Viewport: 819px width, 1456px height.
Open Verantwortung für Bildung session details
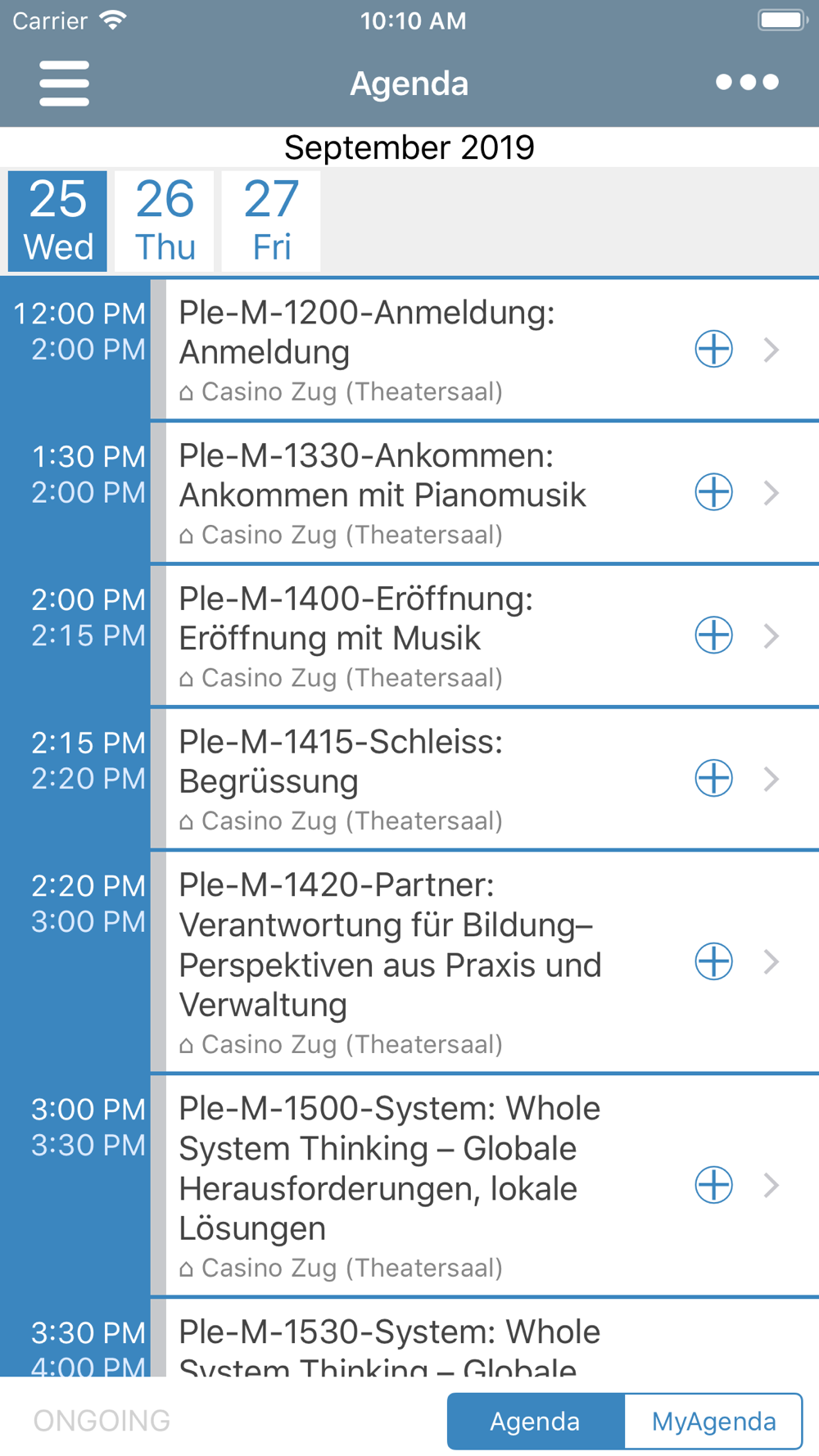click(485, 962)
